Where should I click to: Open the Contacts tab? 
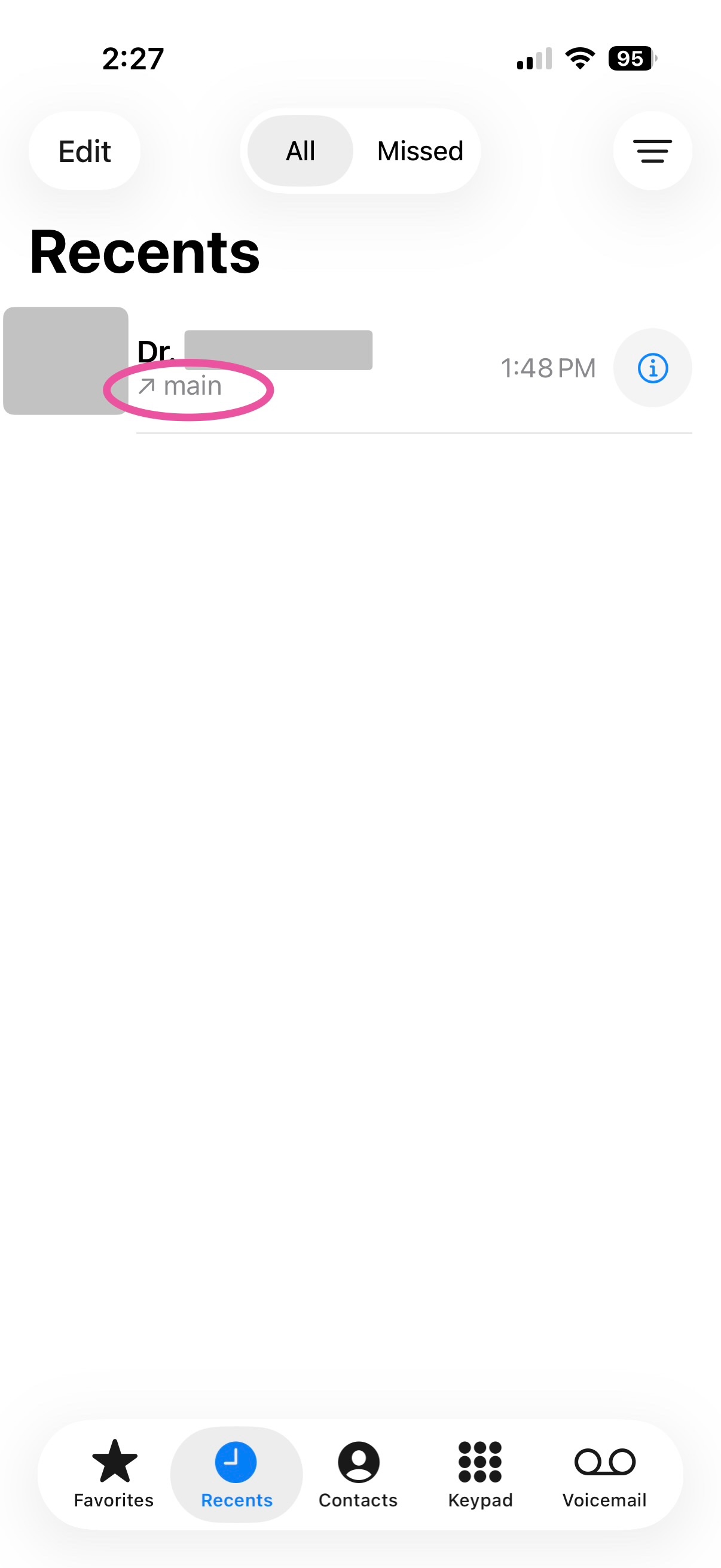click(358, 1474)
